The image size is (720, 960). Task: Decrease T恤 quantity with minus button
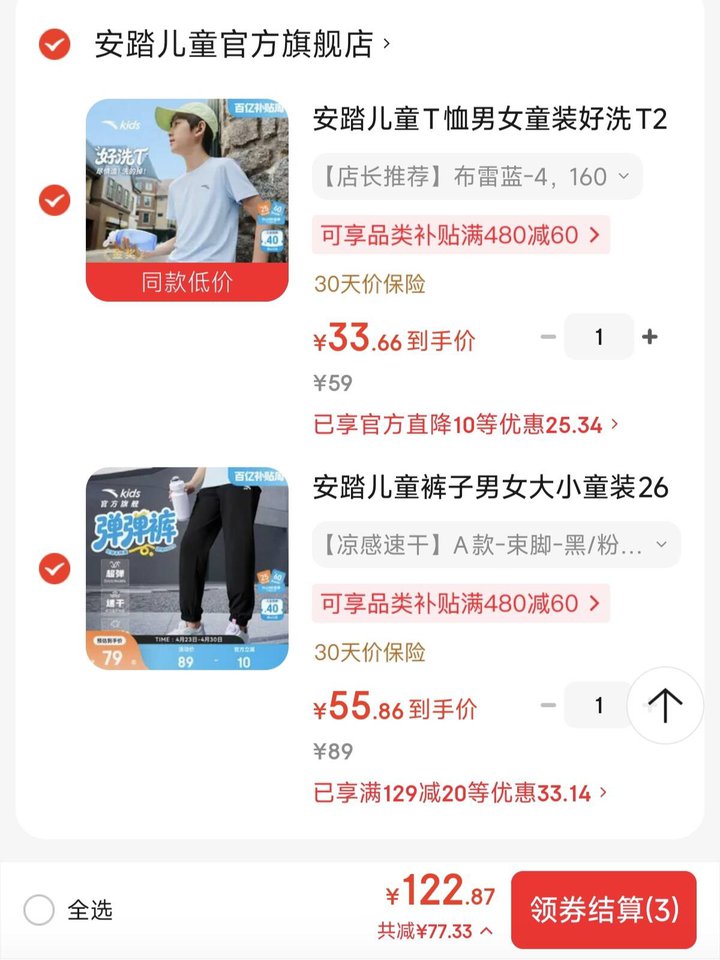[548, 337]
